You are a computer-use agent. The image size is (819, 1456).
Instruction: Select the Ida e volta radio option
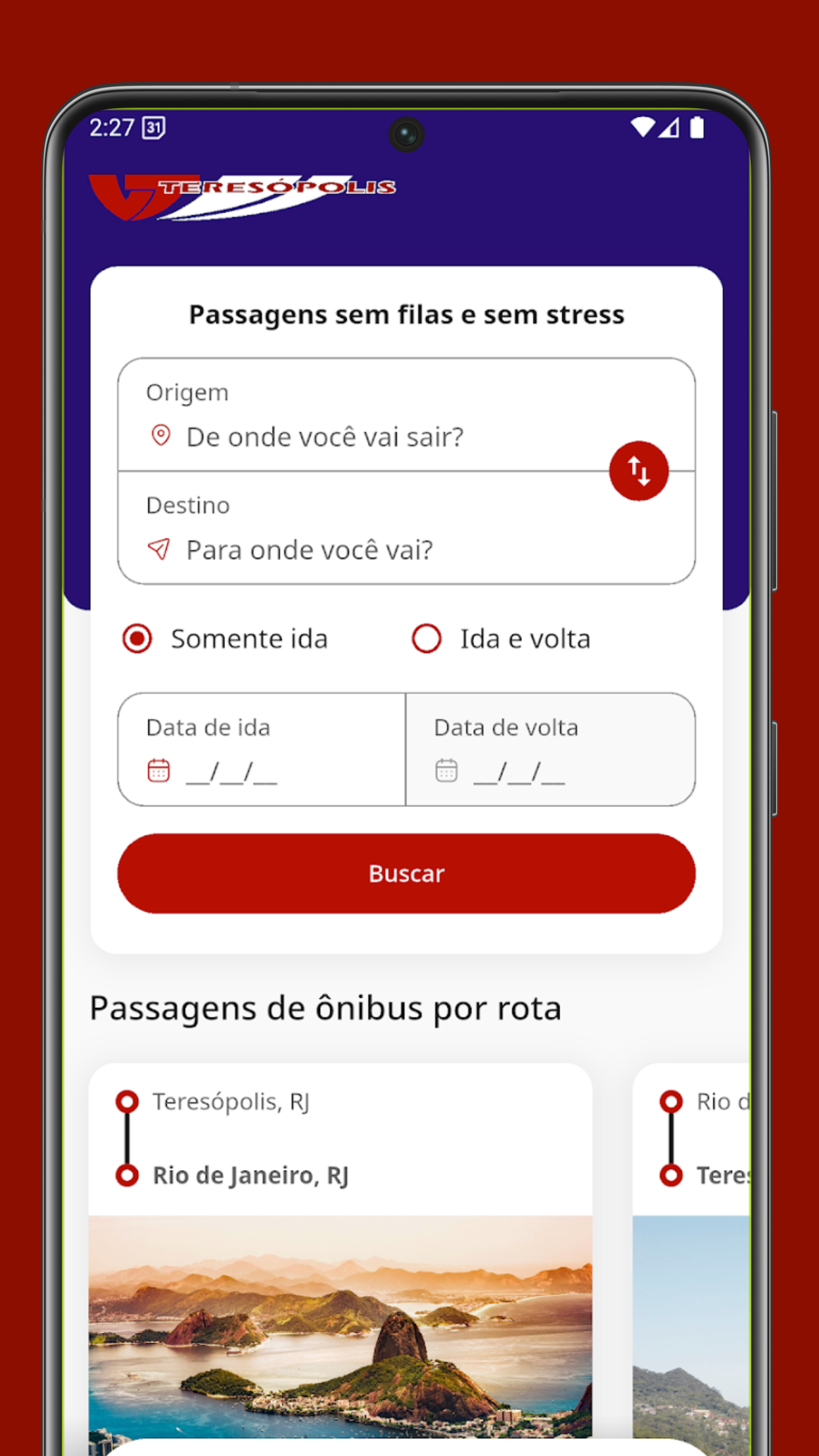coord(427,639)
